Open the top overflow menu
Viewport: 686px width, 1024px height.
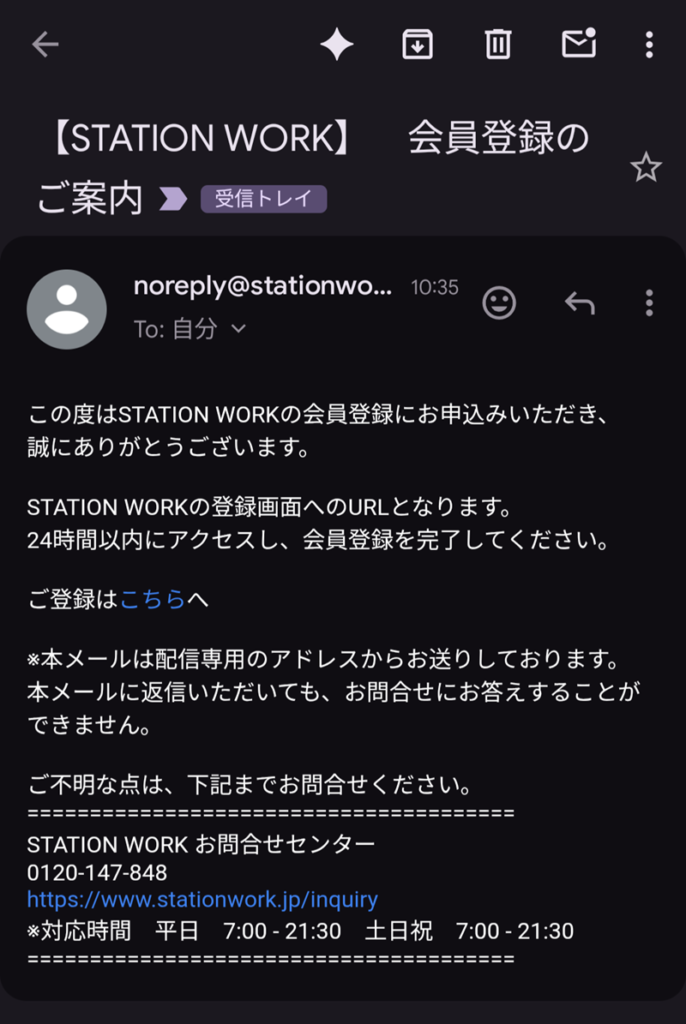649,44
